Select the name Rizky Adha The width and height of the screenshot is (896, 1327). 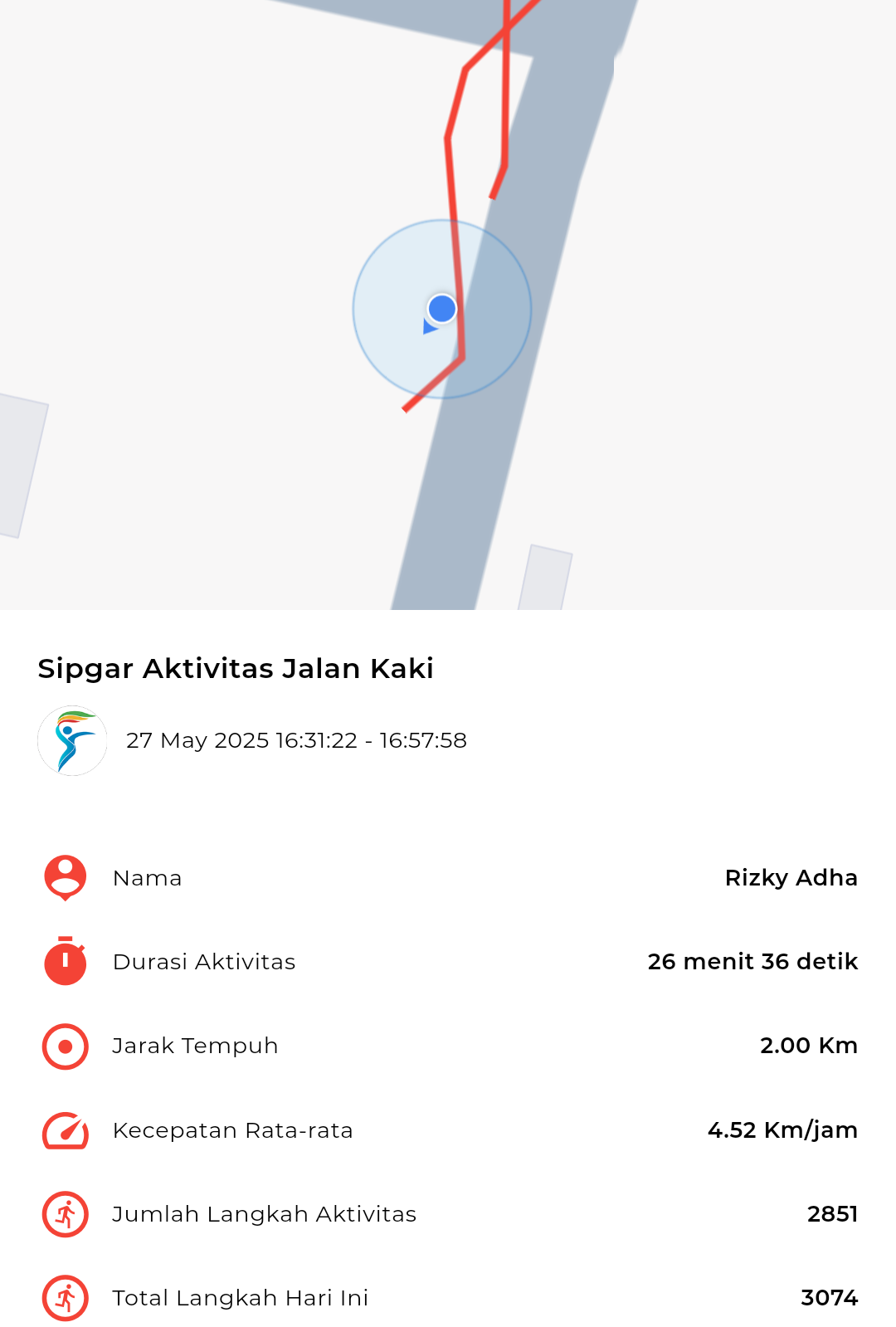793,879
